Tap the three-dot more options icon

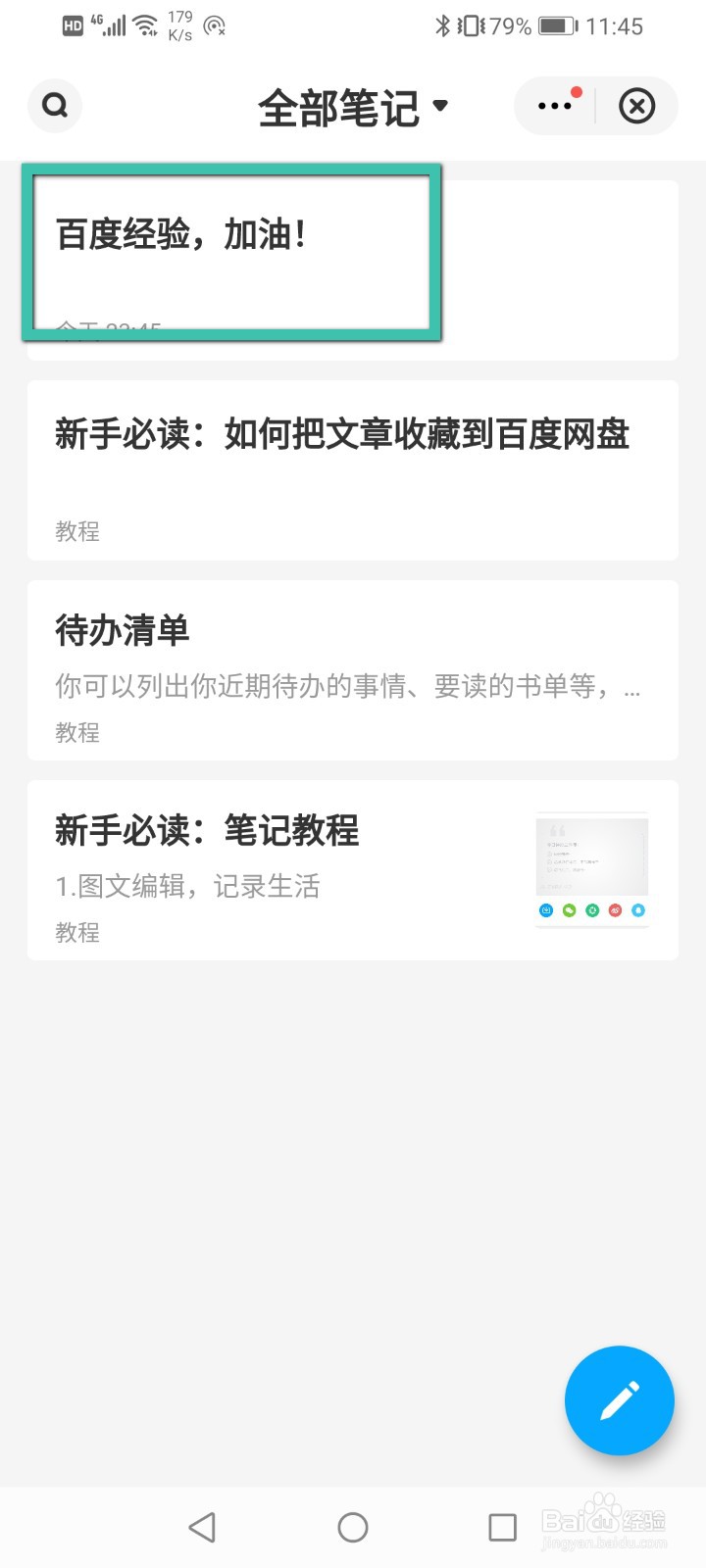pyautogui.click(x=556, y=106)
